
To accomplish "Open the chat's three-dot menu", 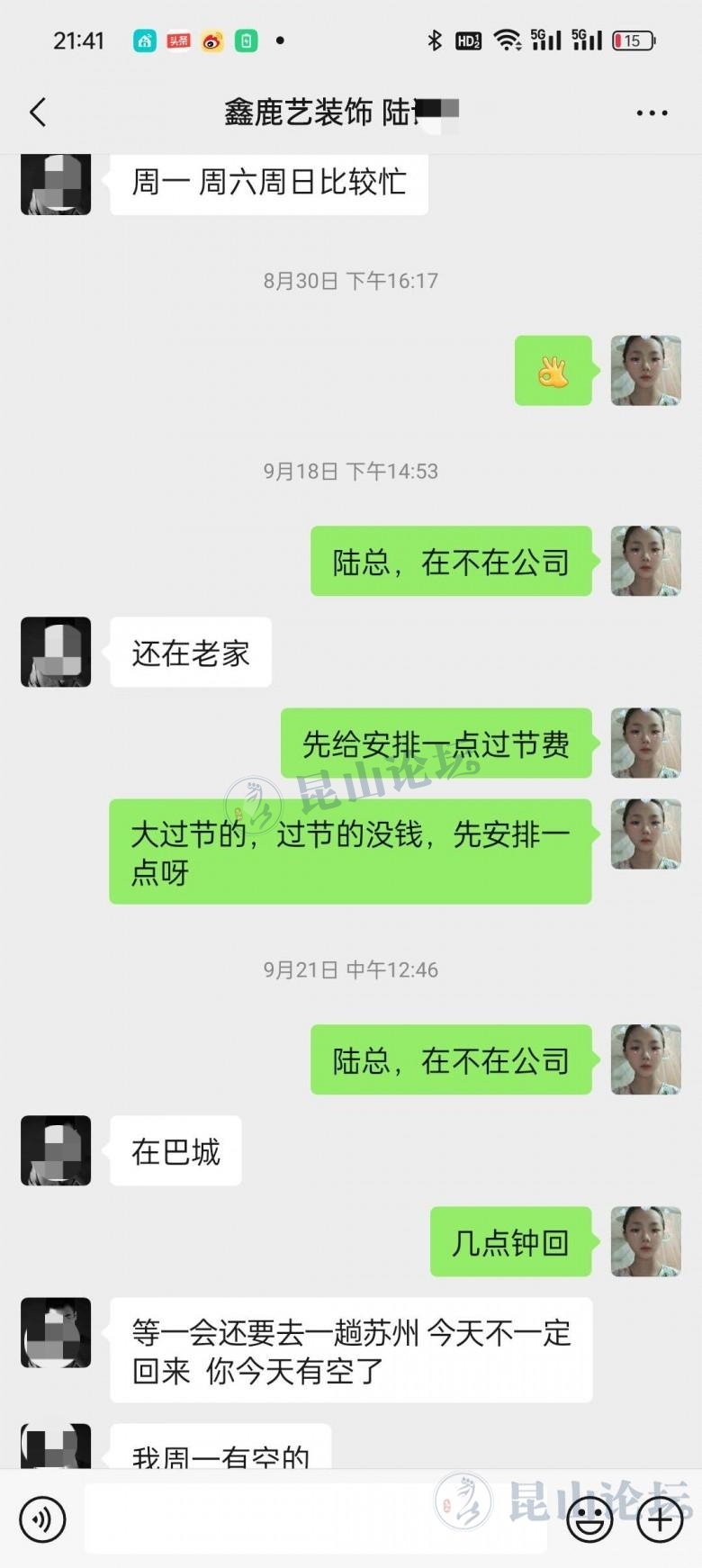I will pos(652,113).
